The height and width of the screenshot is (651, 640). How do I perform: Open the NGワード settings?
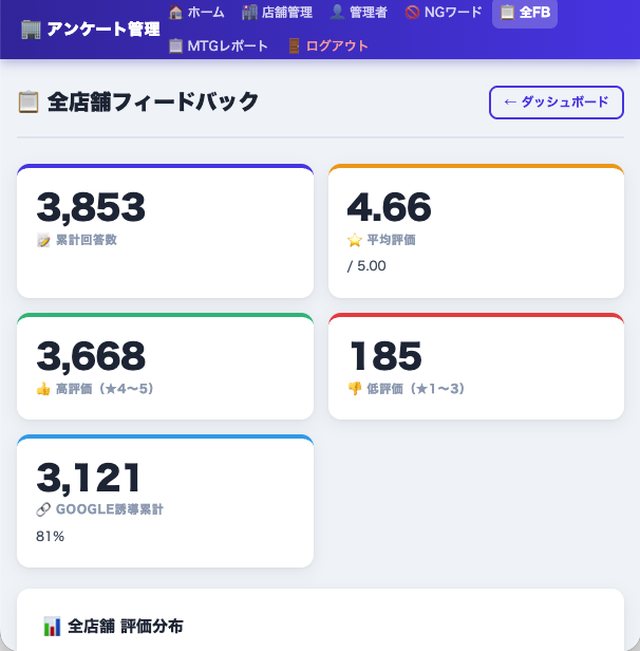point(443,12)
